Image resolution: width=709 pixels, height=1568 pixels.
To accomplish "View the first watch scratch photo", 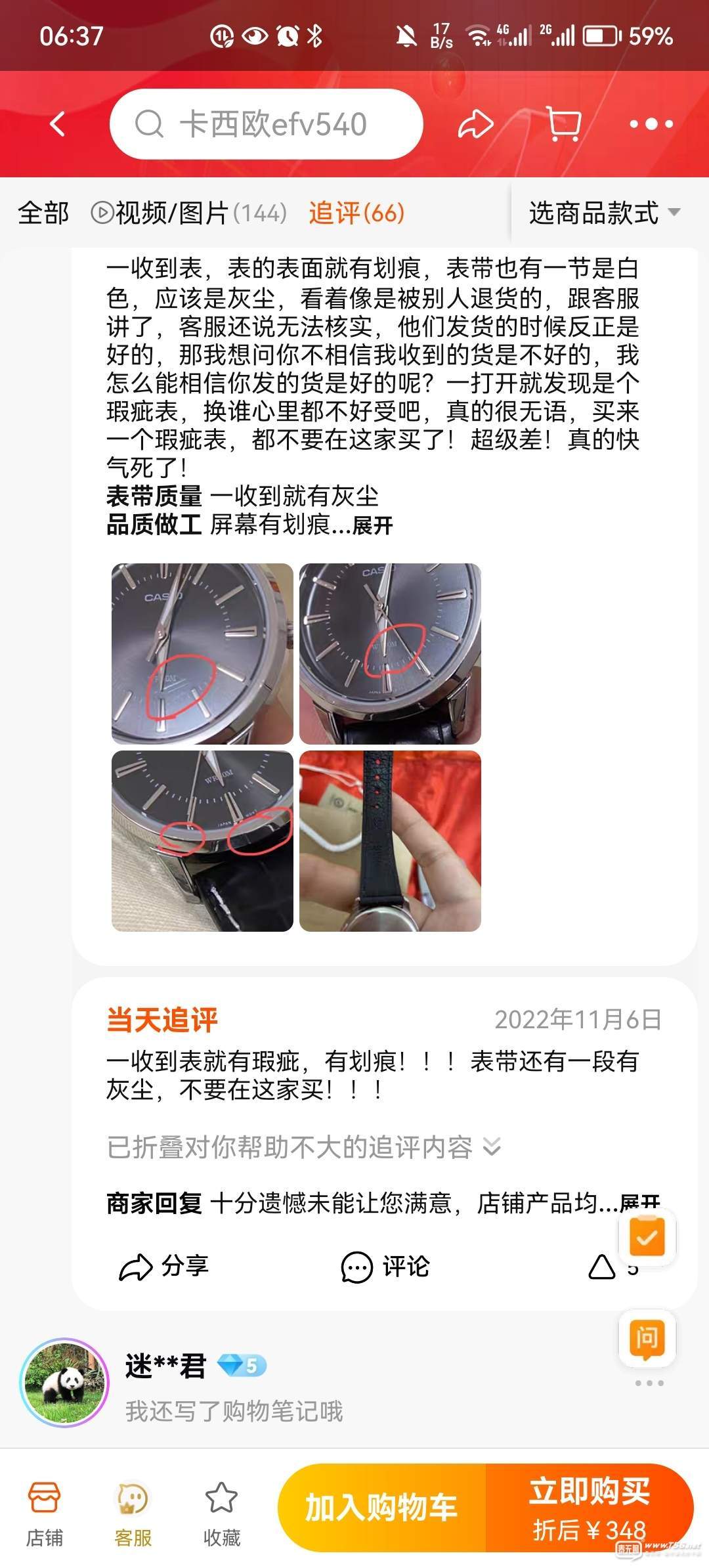I will click(x=202, y=653).
